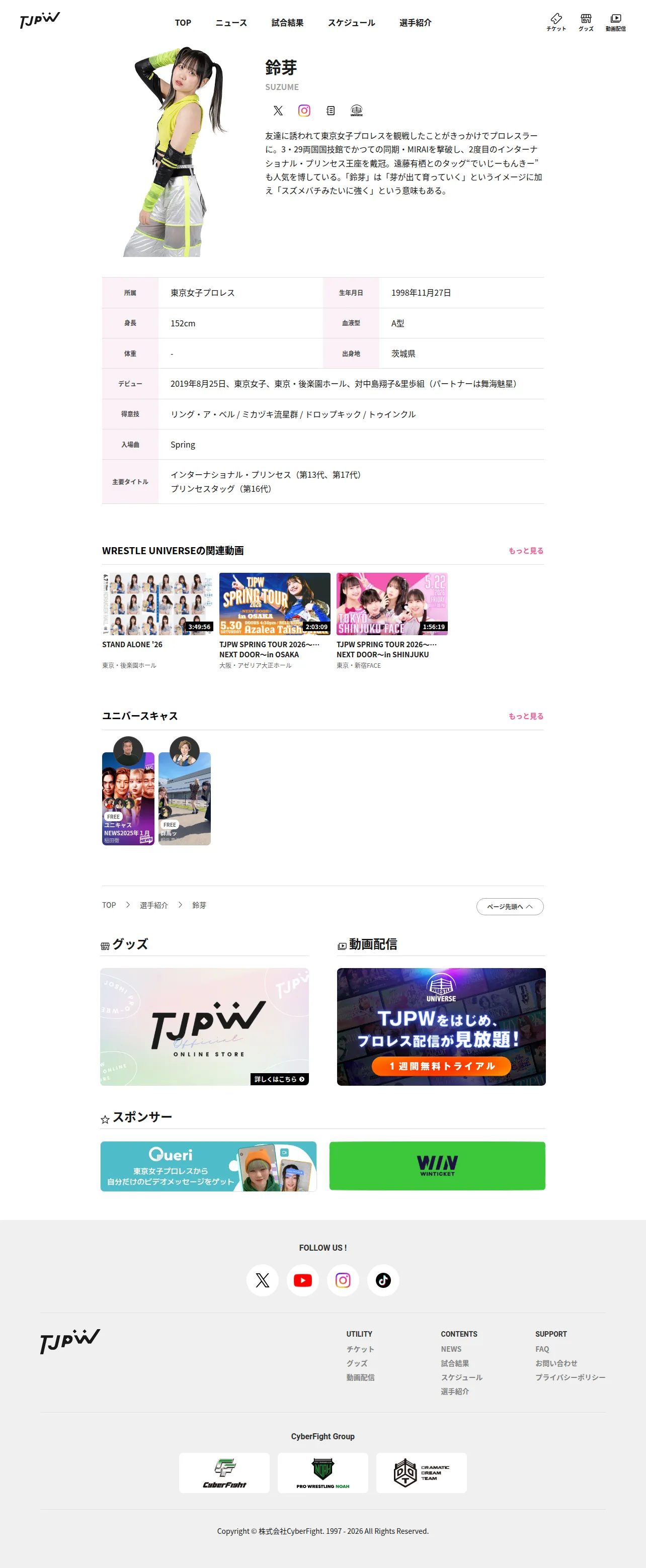The image size is (646, 1568).
Task: Open the グッズ store icon in header
Action: (586, 22)
